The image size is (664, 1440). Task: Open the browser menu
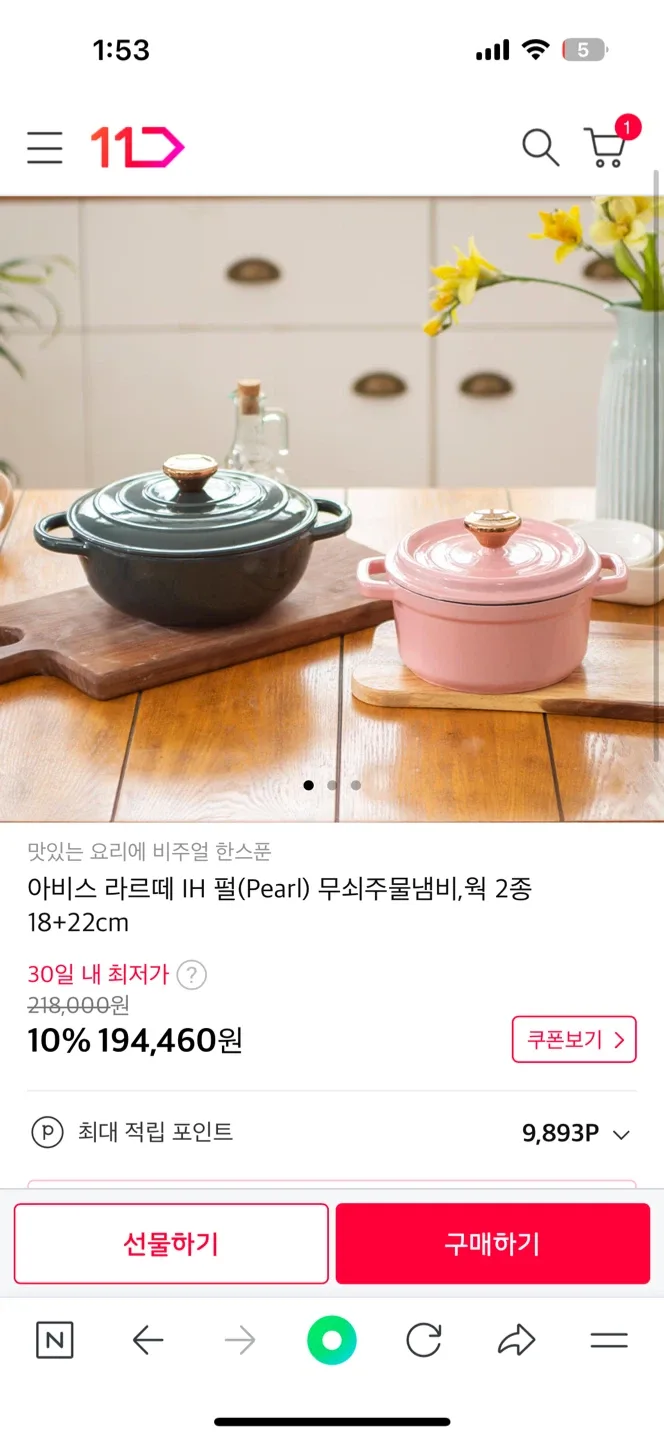(608, 1340)
